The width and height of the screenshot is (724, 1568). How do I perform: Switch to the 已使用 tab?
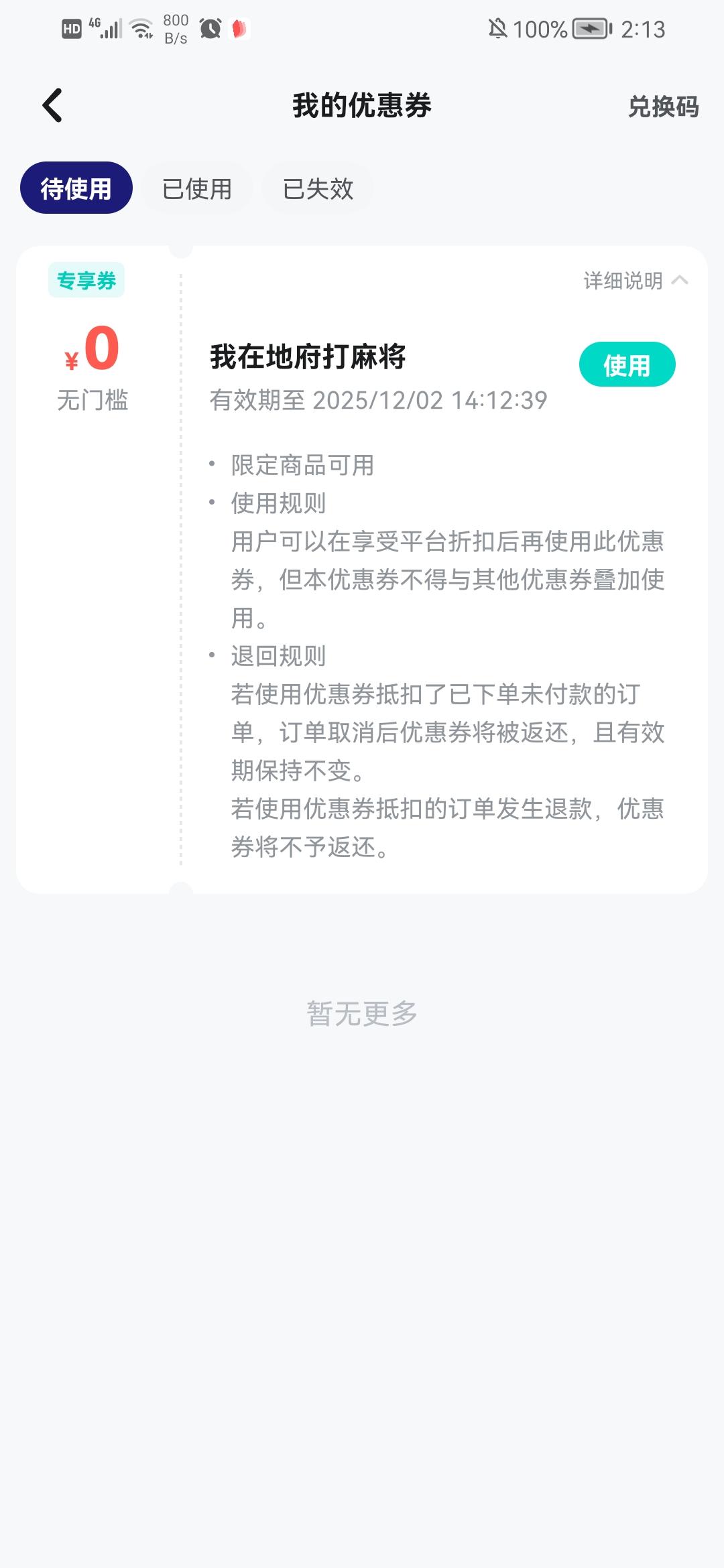click(x=196, y=188)
